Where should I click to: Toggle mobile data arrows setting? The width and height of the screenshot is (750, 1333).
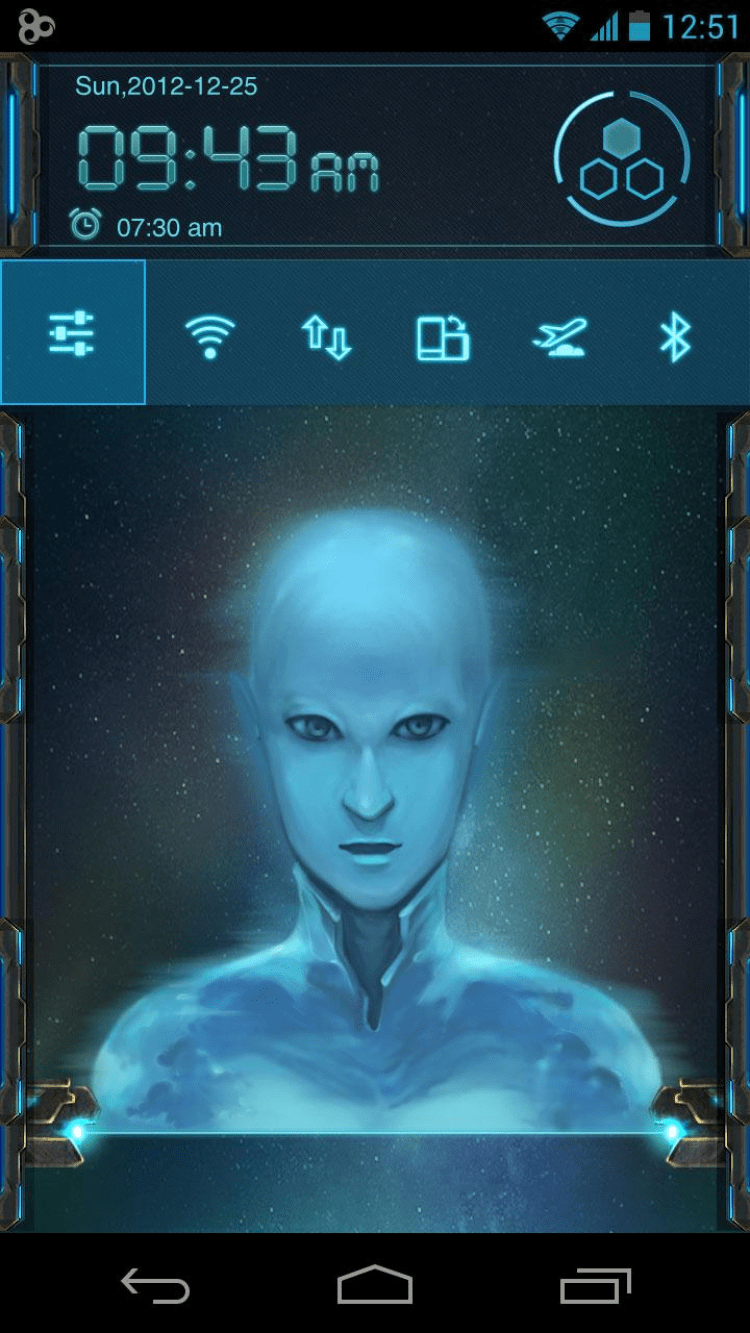point(327,337)
